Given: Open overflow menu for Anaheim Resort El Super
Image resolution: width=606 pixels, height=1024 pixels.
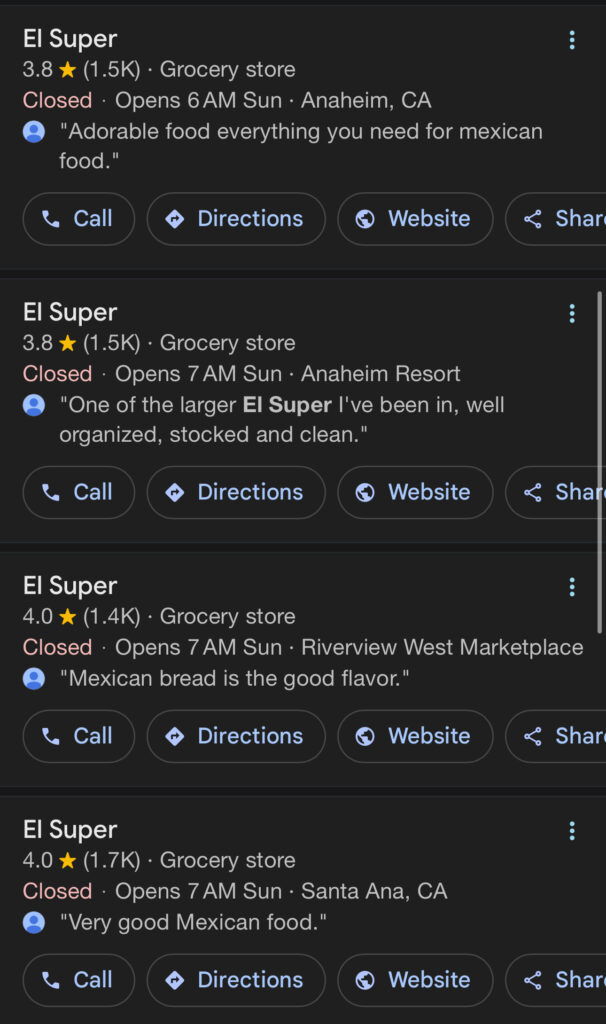Looking at the screenshot, I should point(572,313).
